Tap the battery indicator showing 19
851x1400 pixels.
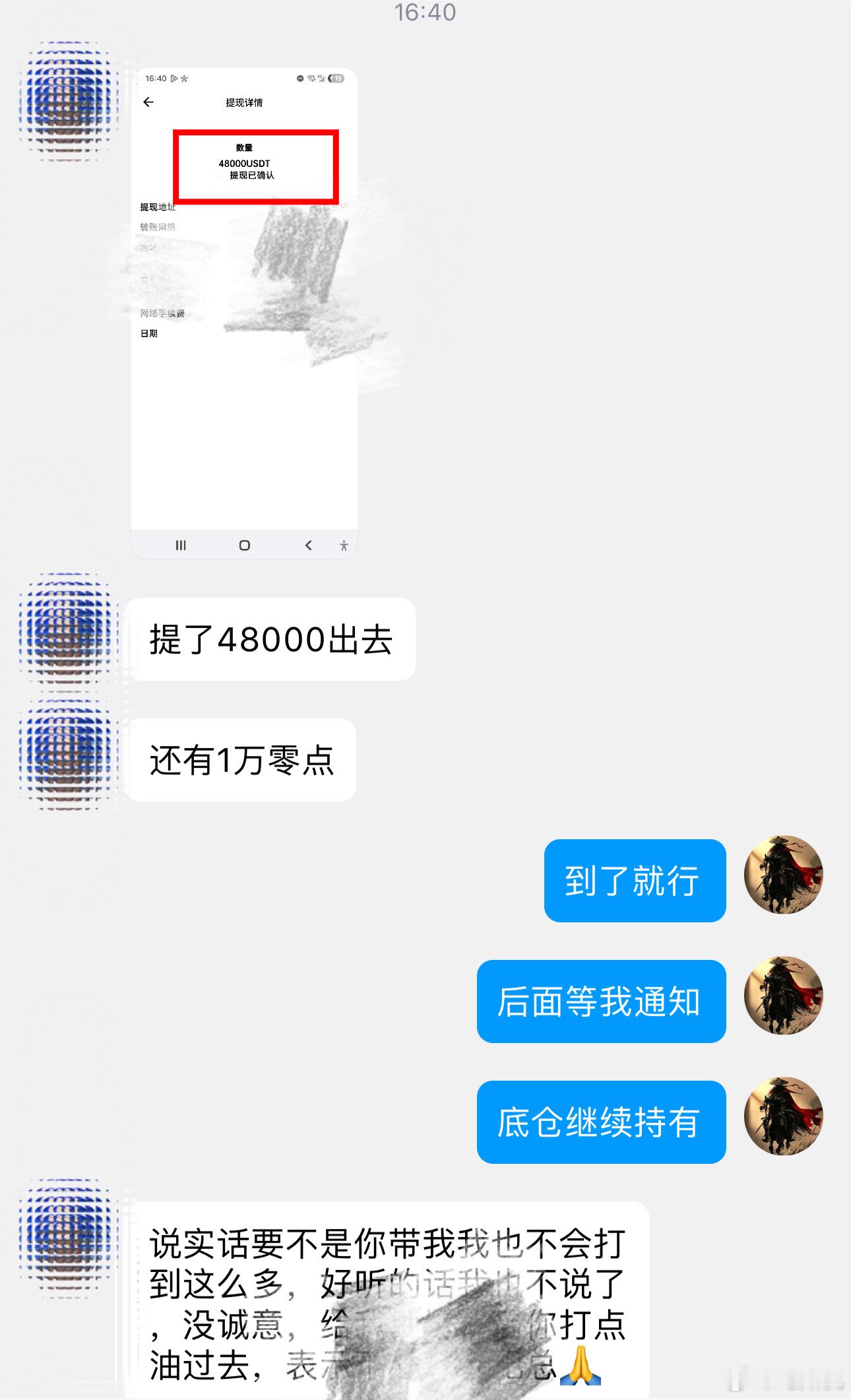point(336,79)
